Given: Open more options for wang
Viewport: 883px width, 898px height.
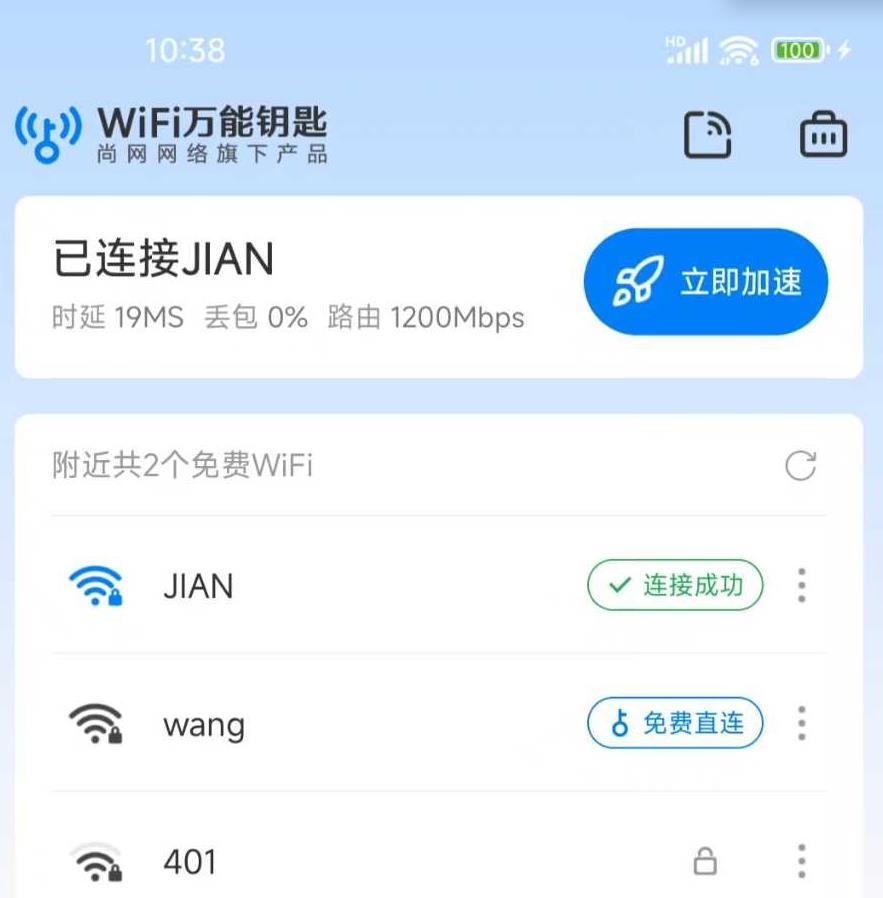Looking at the screenshot, I should (801, 723).
